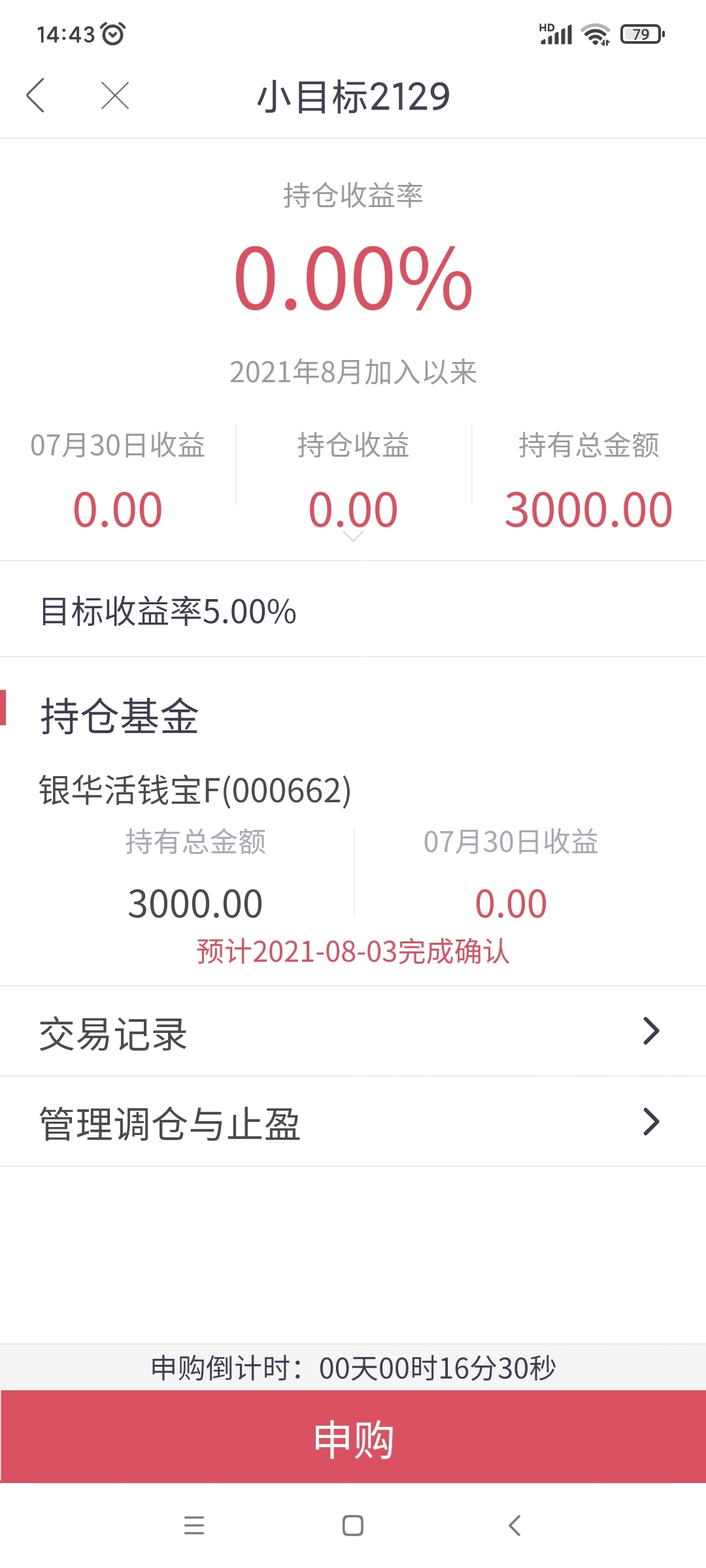The height and width of the screenshot is (1568, 706).
Task: Tap the system home button
Action: pos(353,1526)
